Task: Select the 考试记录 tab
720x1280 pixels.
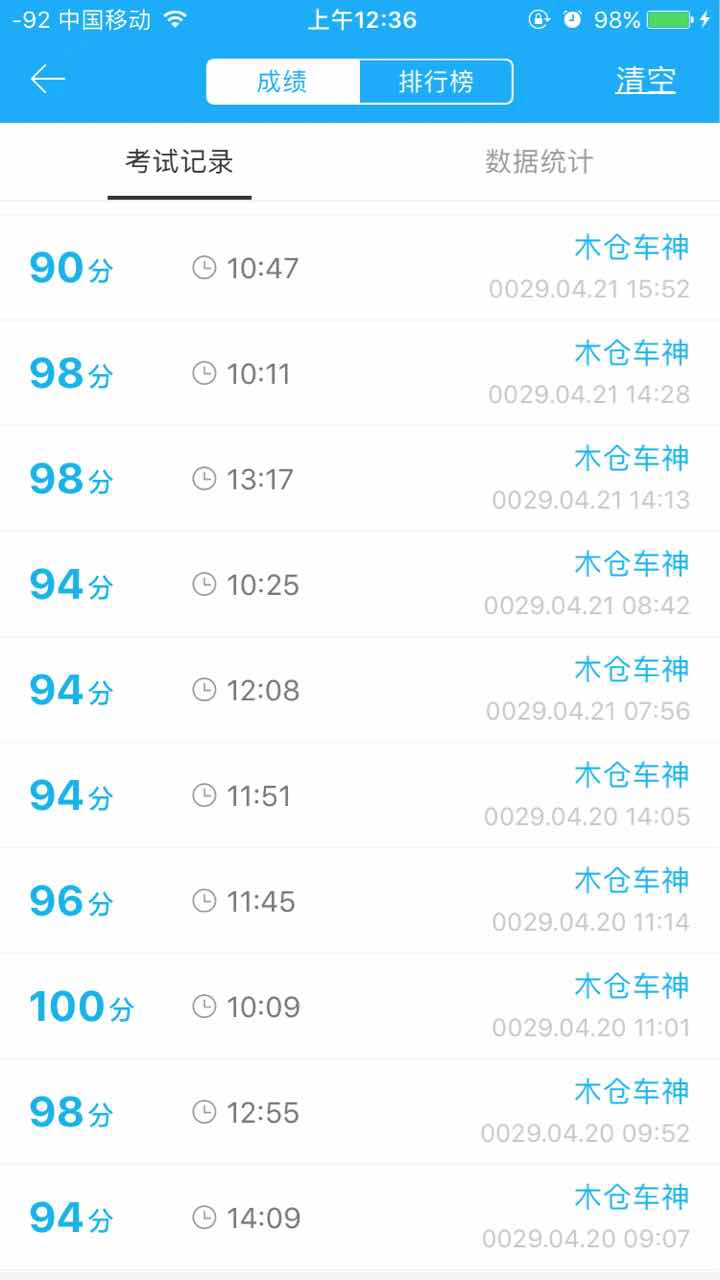Action: [x=180, y=162]
